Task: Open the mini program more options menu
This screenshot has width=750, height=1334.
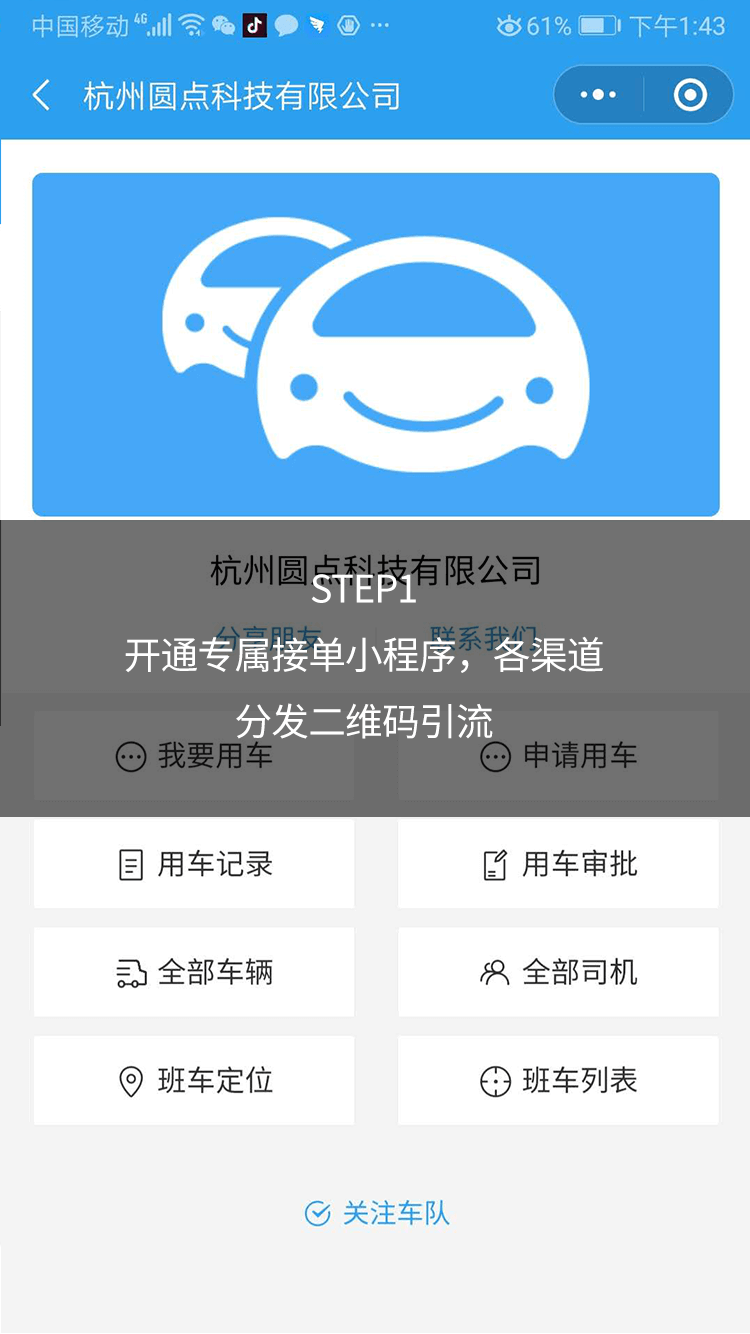Action: [x=599, y=95]
